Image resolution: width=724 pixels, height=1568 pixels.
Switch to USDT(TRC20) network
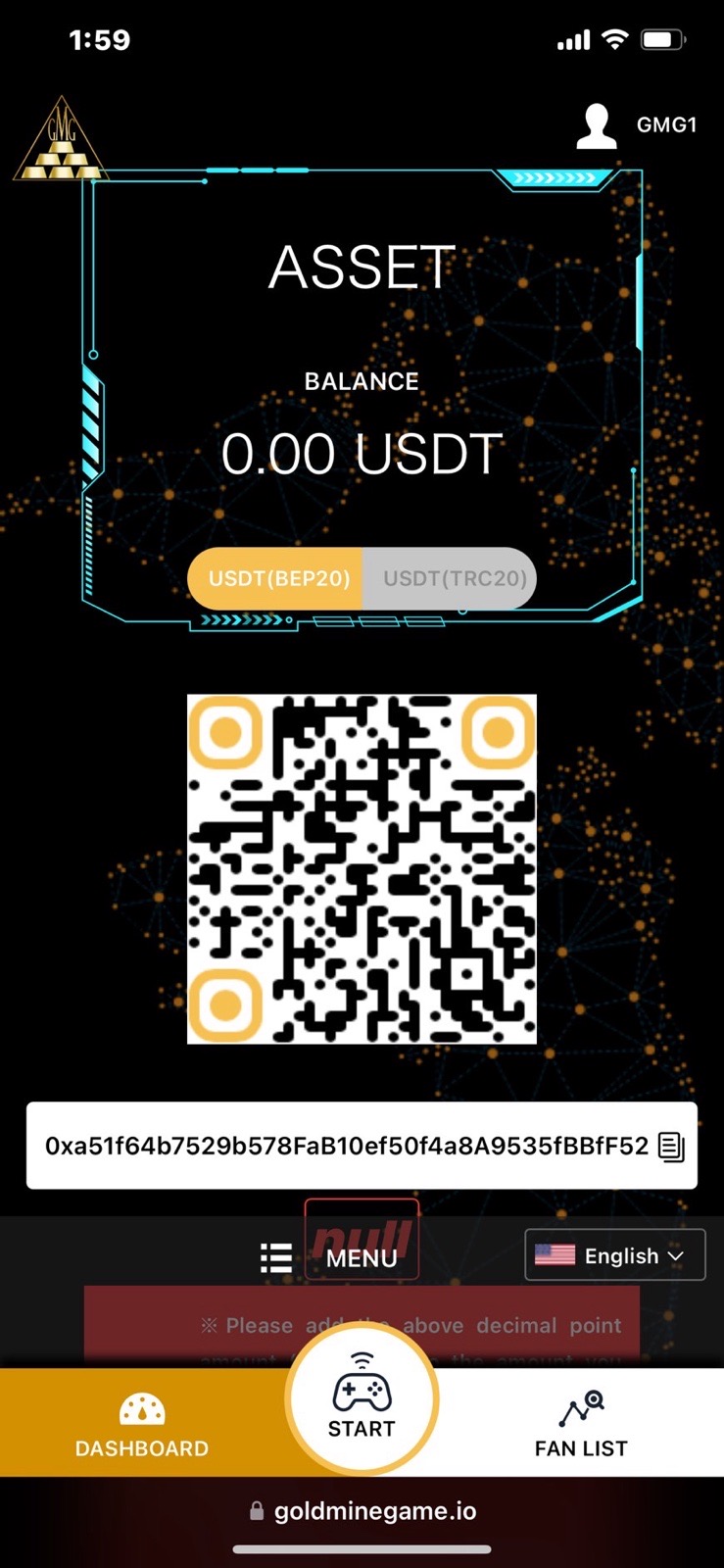(x=453, y=578)
